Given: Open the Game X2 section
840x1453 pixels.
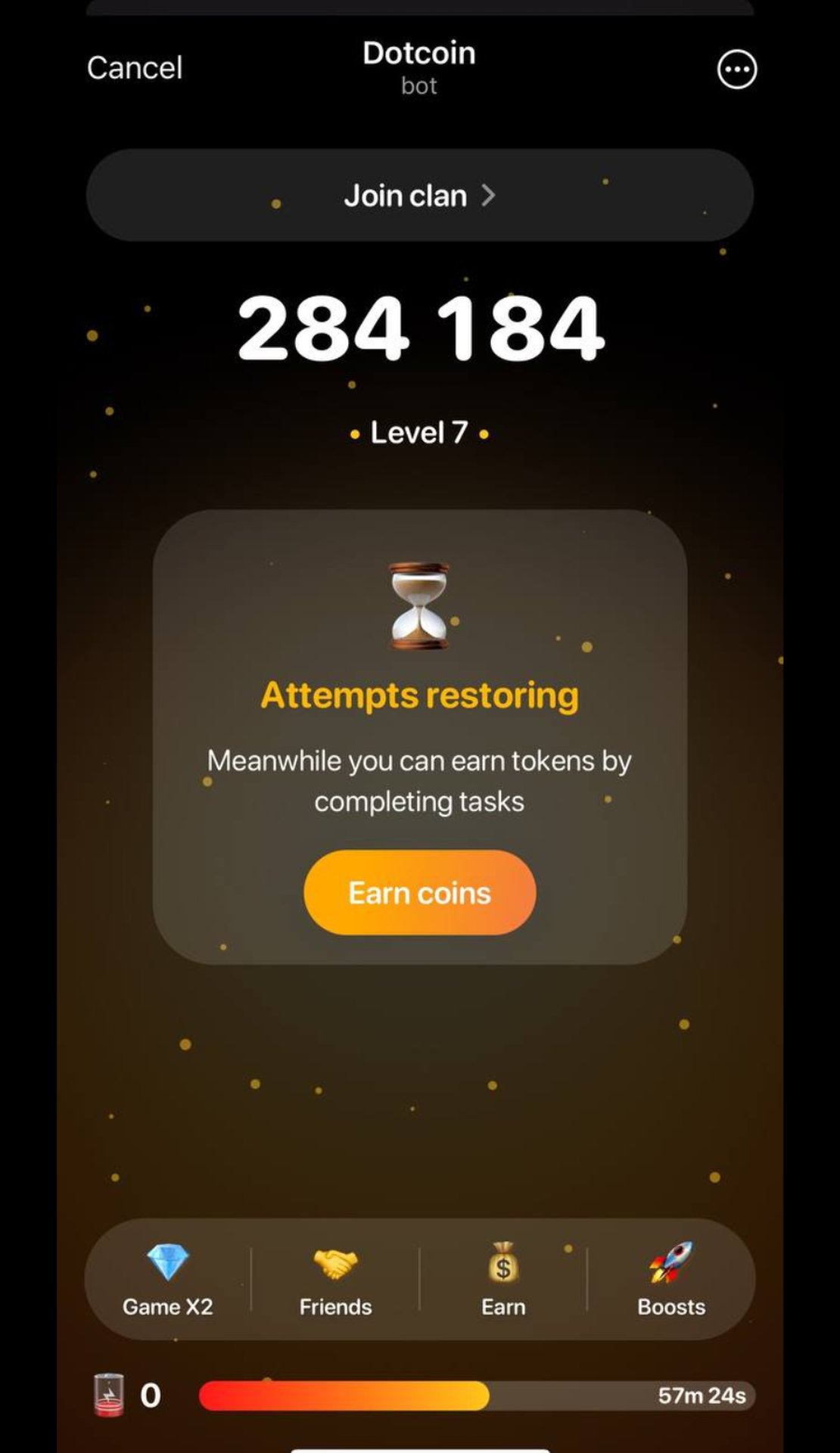Looking at the screenshot, I should 167,1279.
